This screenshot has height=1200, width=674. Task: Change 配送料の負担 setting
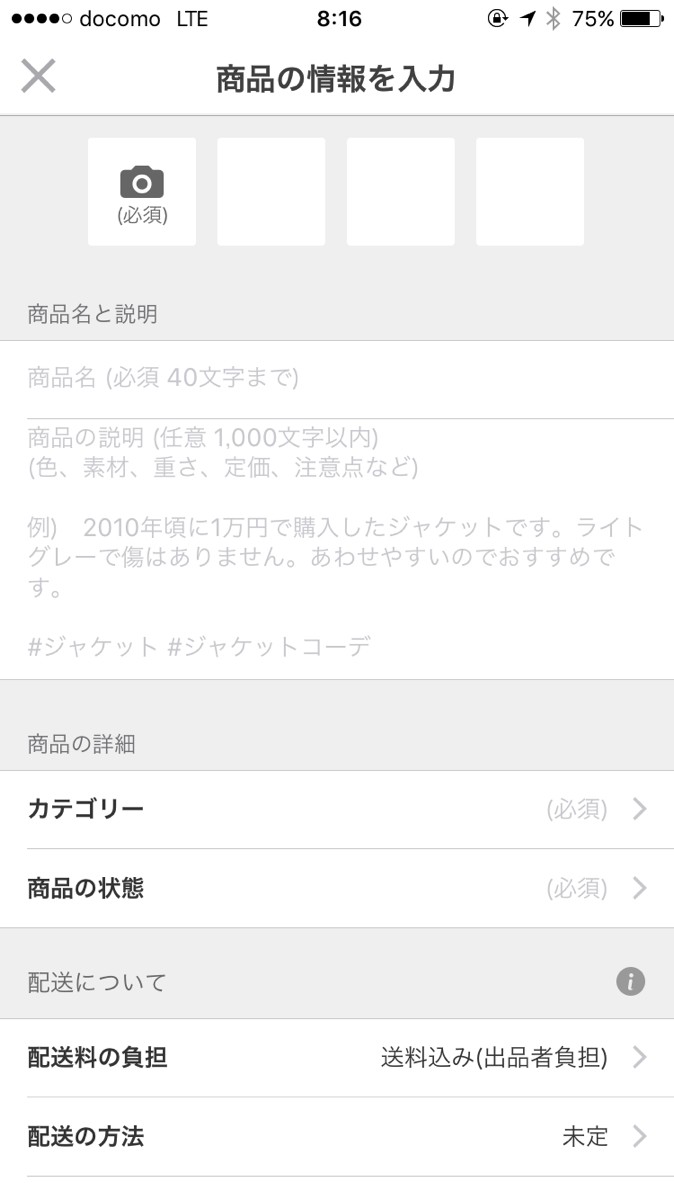(337, 1058)
